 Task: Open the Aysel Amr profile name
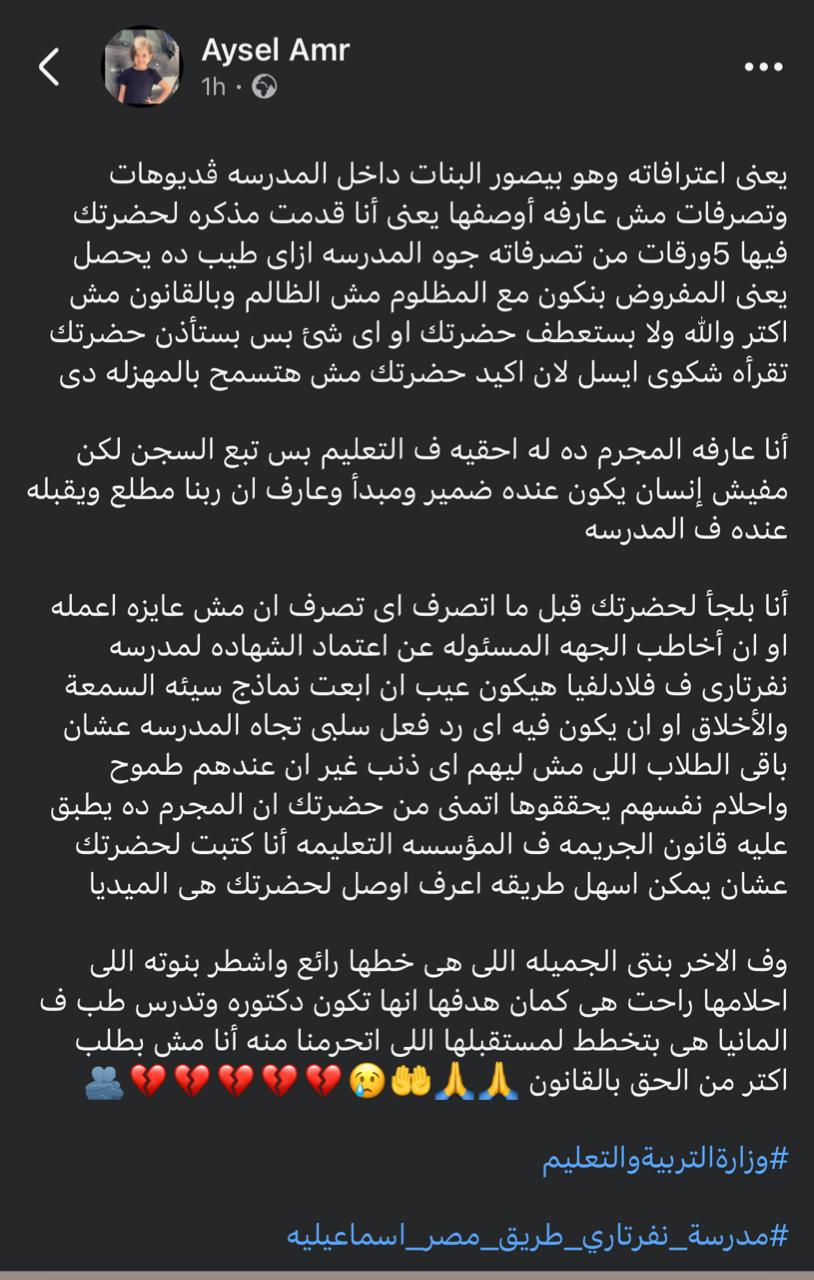coord(275,50)
